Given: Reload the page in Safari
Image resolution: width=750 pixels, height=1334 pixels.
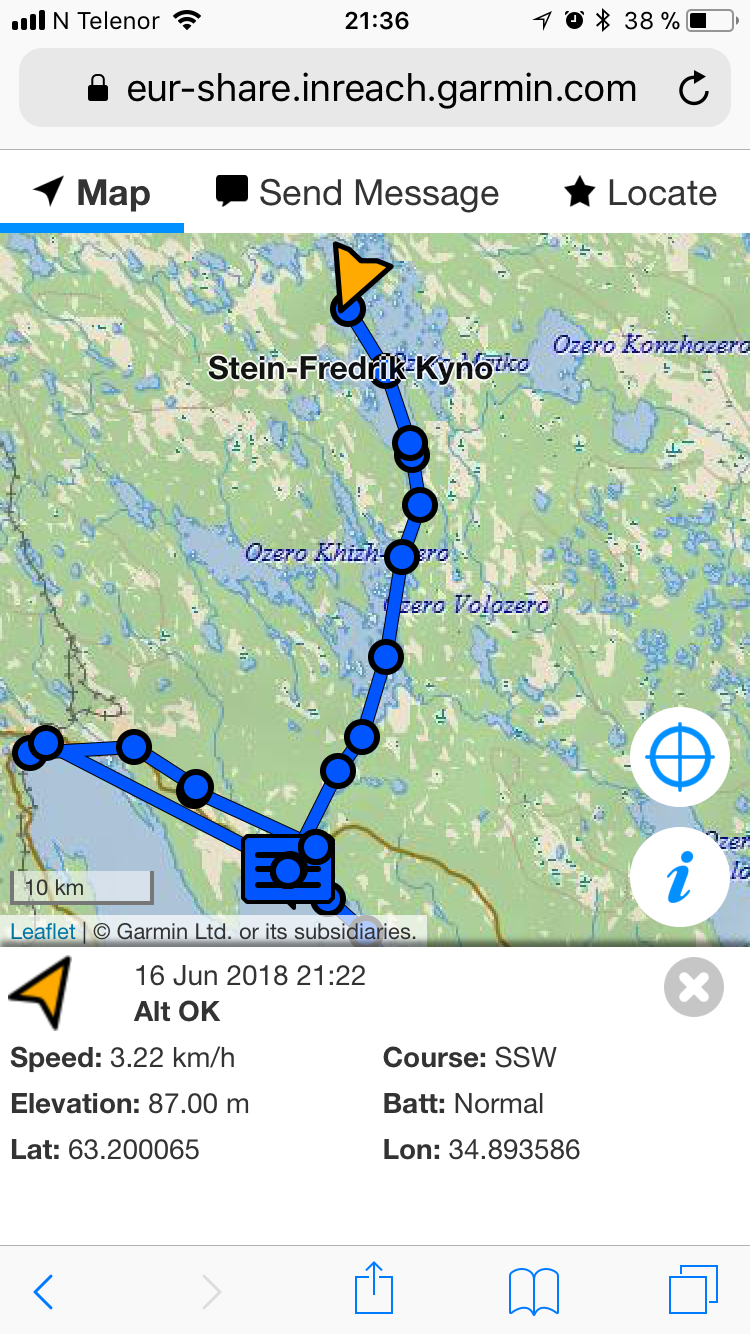Looking at the screenshot, I should click(693, 90).
